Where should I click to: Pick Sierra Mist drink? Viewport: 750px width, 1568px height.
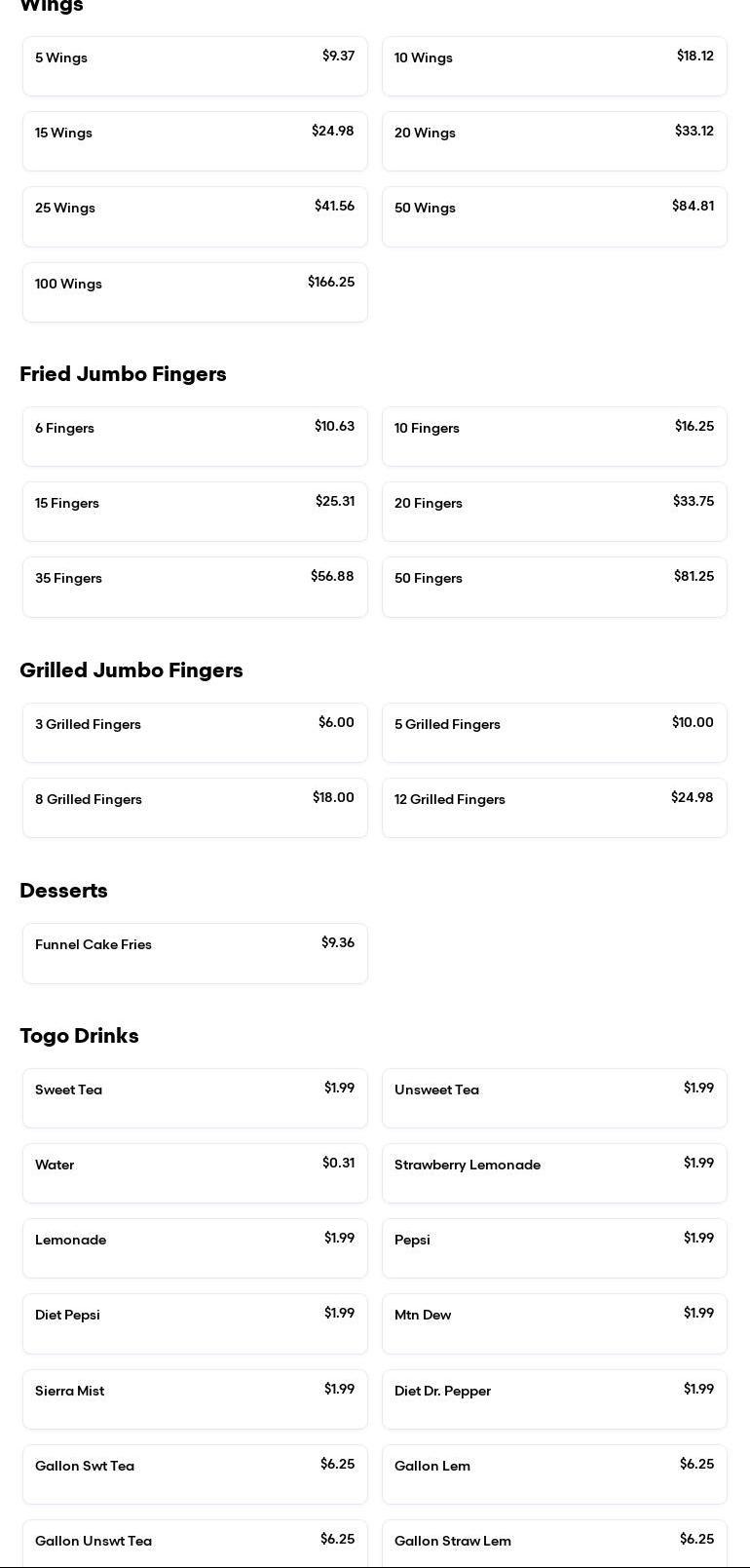195,1399
